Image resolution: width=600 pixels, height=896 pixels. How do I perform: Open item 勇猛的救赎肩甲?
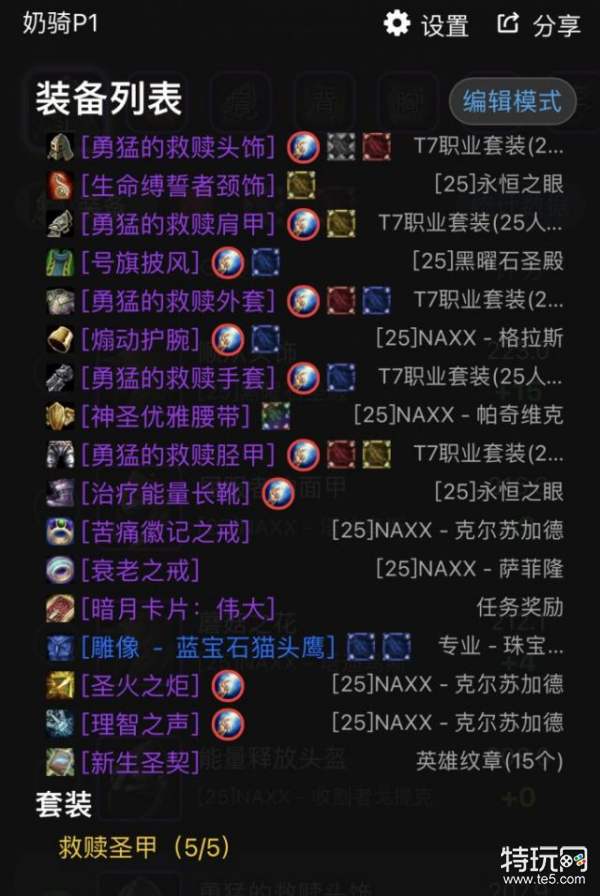(x=176, y=223)
